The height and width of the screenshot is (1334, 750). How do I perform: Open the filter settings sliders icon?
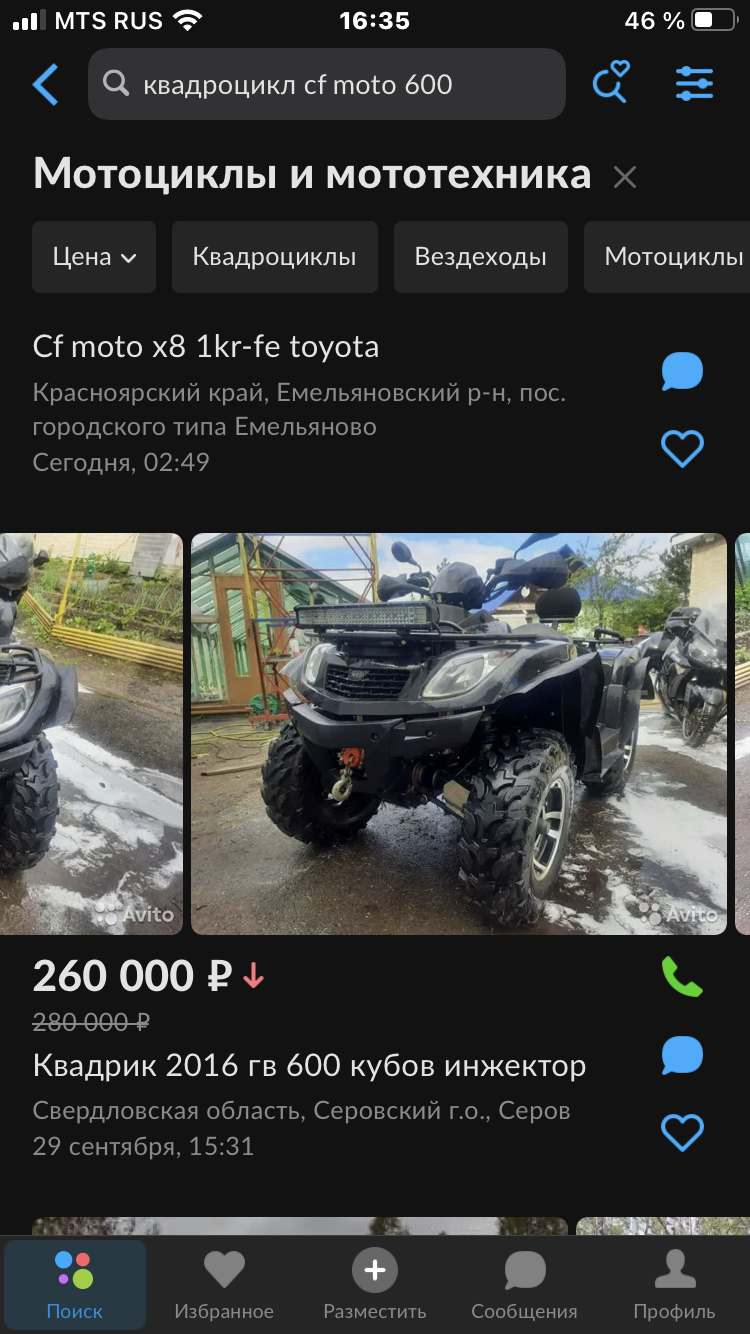(x=694, y=84)
